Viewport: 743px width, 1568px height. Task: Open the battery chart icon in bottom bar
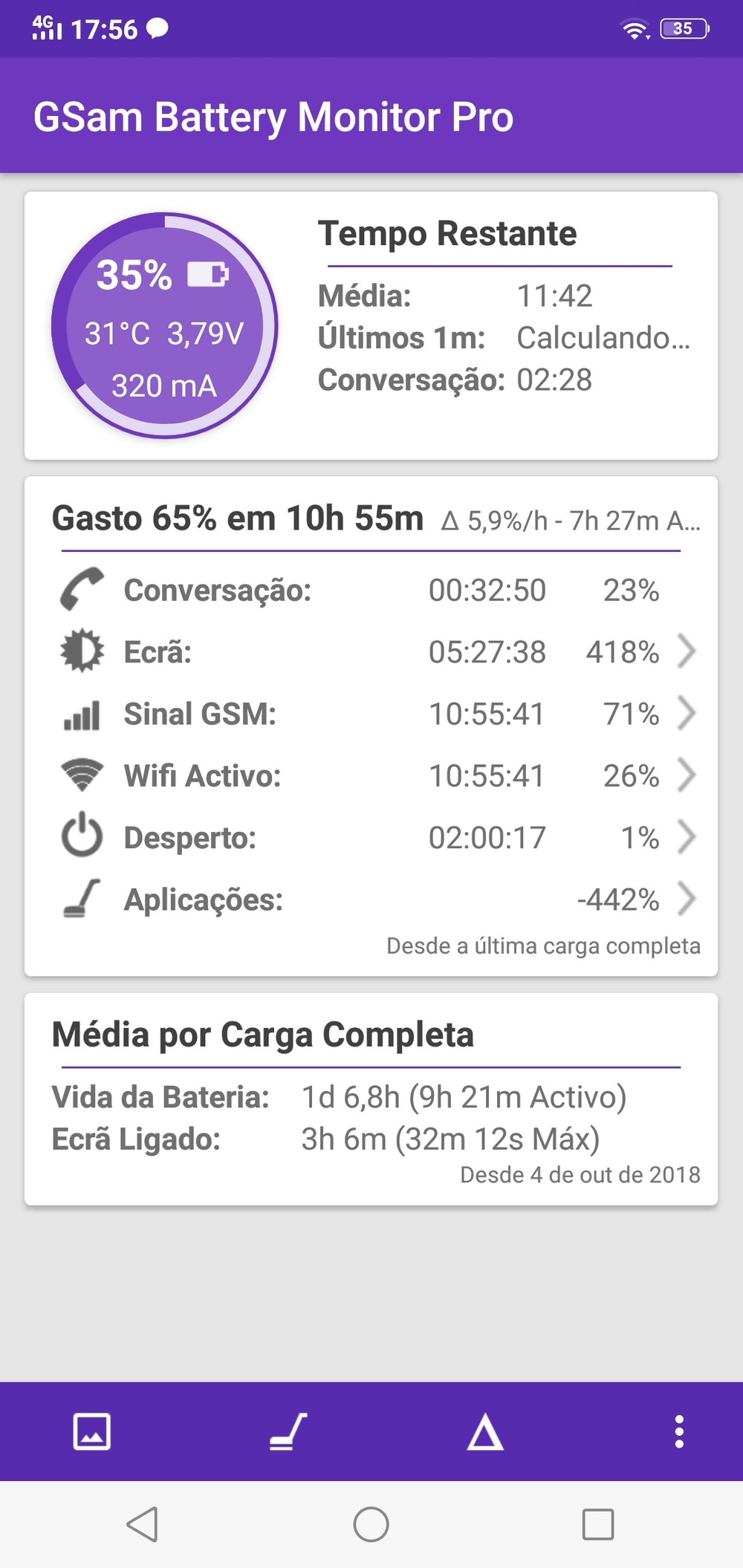pyautogui.click(x=92, y=1431)
